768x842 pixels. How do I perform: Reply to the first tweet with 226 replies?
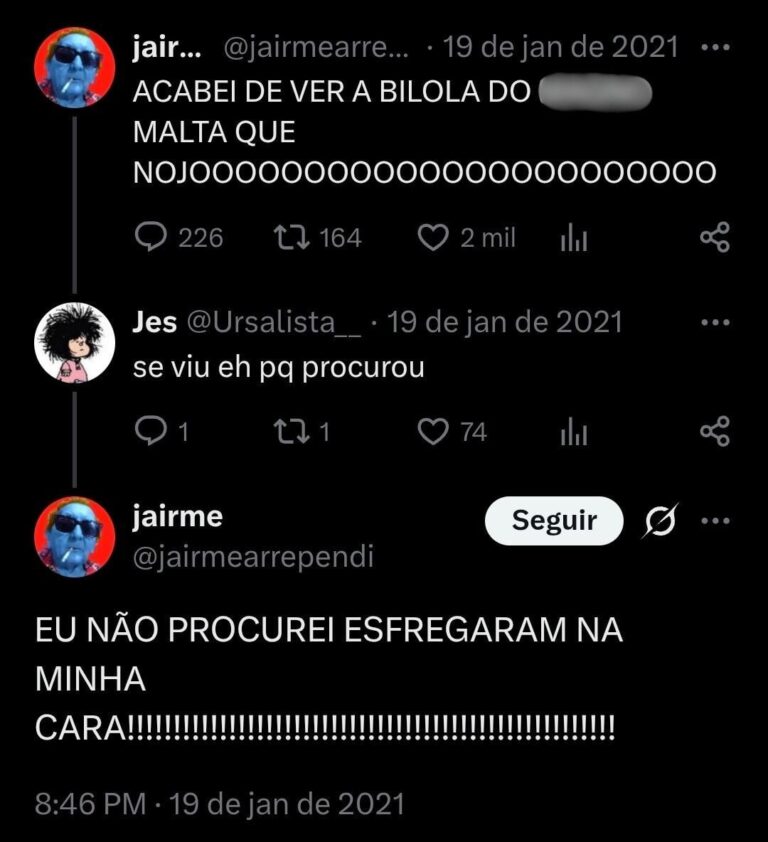tap(151, 237)
